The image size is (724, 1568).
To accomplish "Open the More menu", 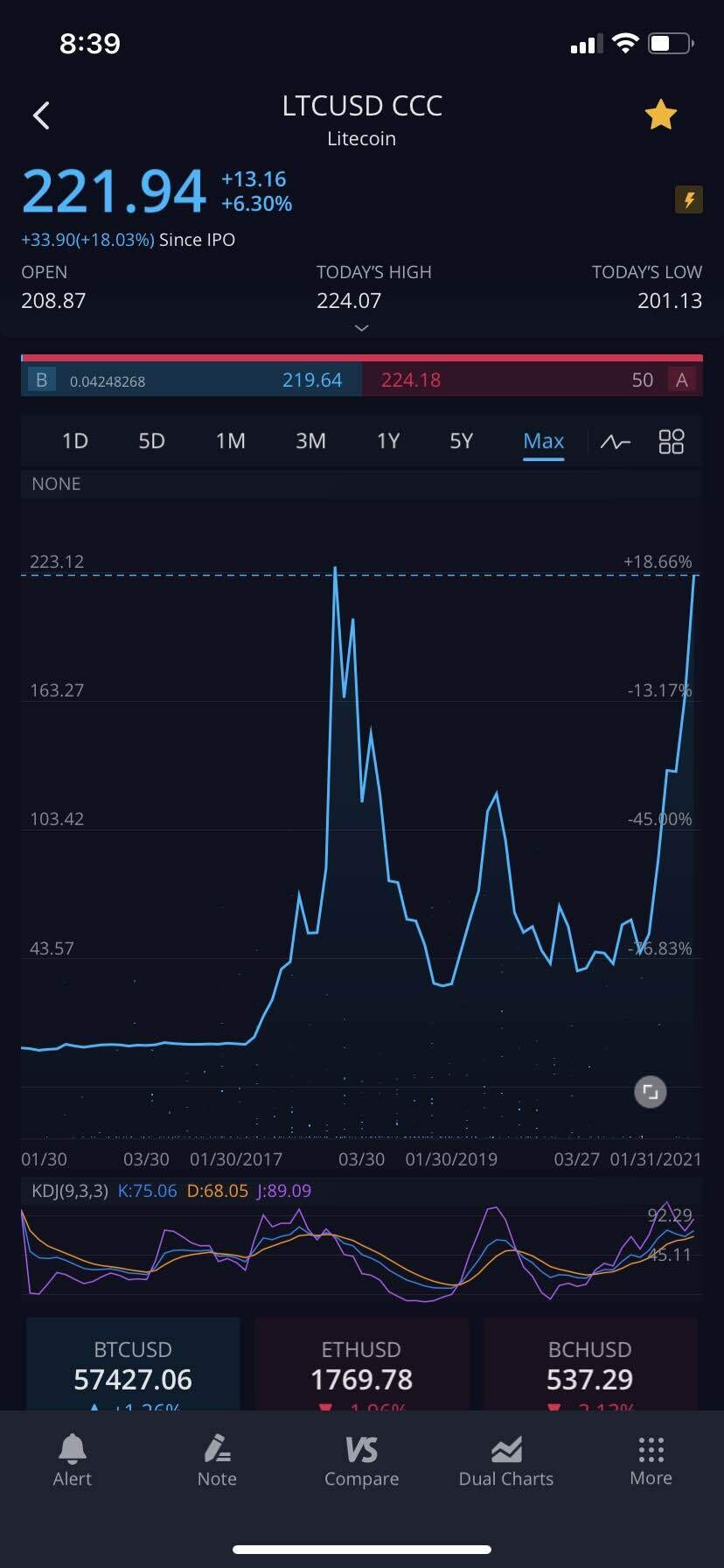I will pyautogui.click(x=651, y=1460).
